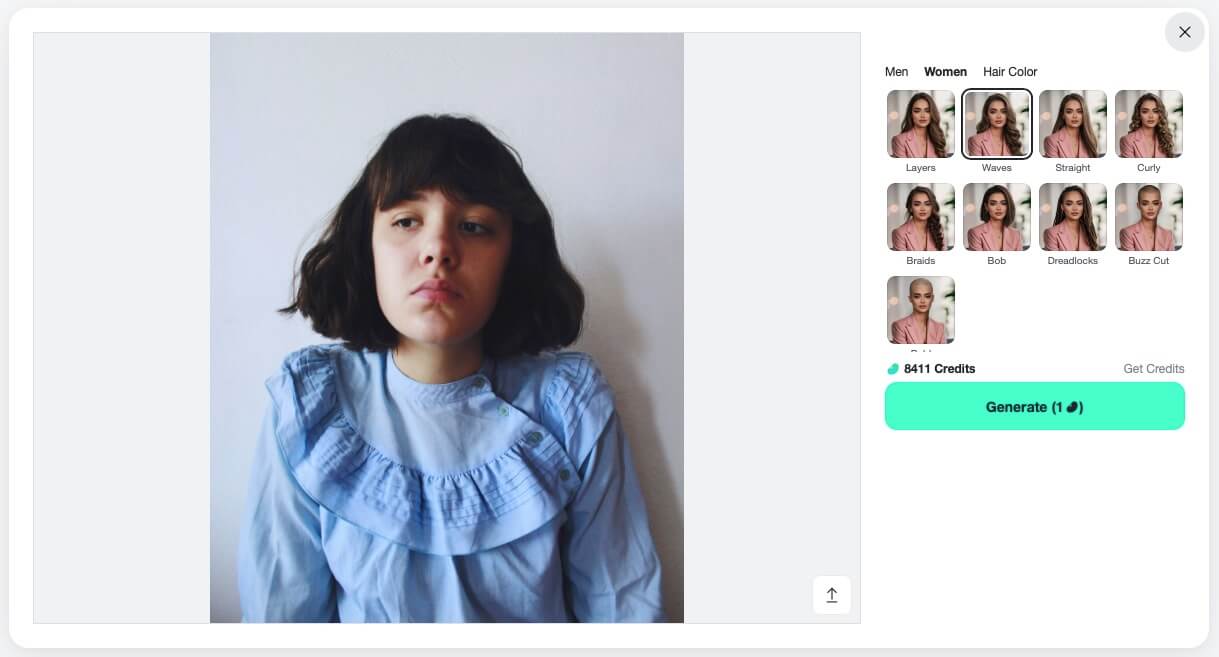Close the hairstyle editor dialog
The height and width of the screenshot is (657, 1219).
pos(1184,32)
